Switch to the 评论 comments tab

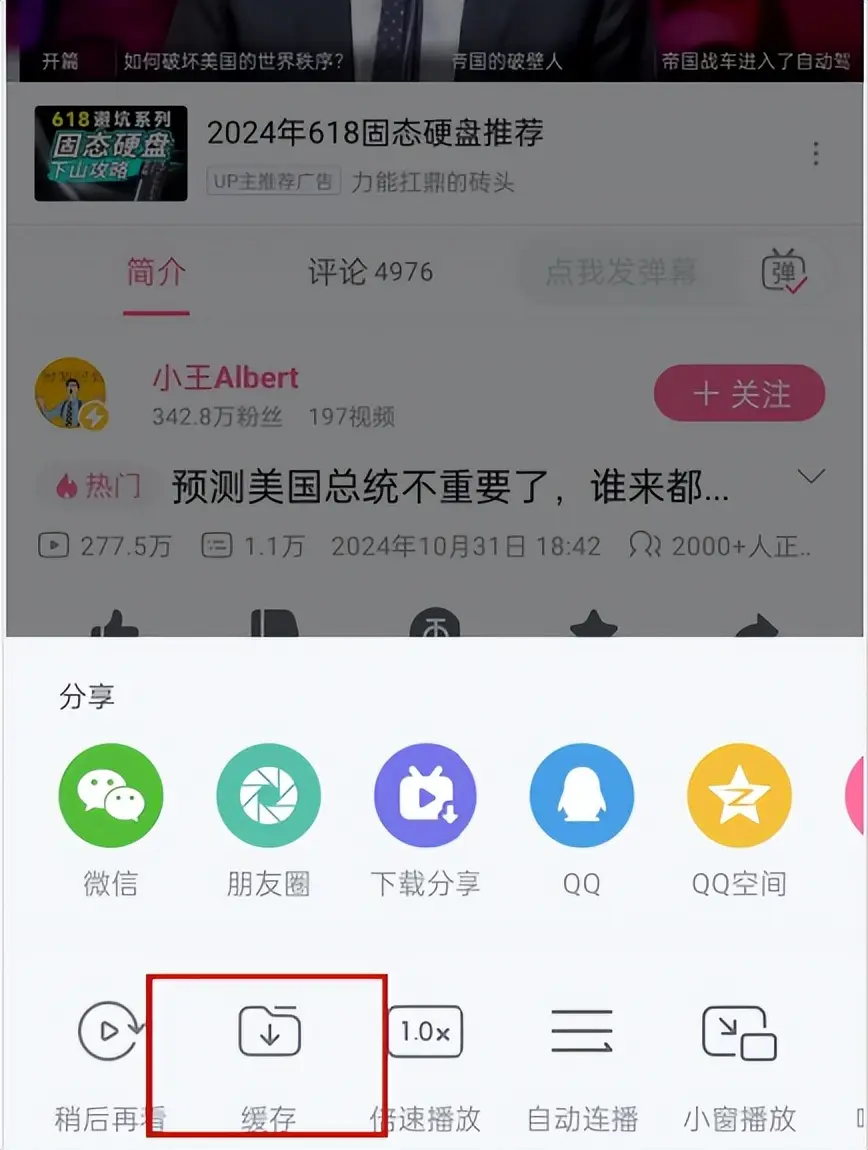(x=370, y=272)
